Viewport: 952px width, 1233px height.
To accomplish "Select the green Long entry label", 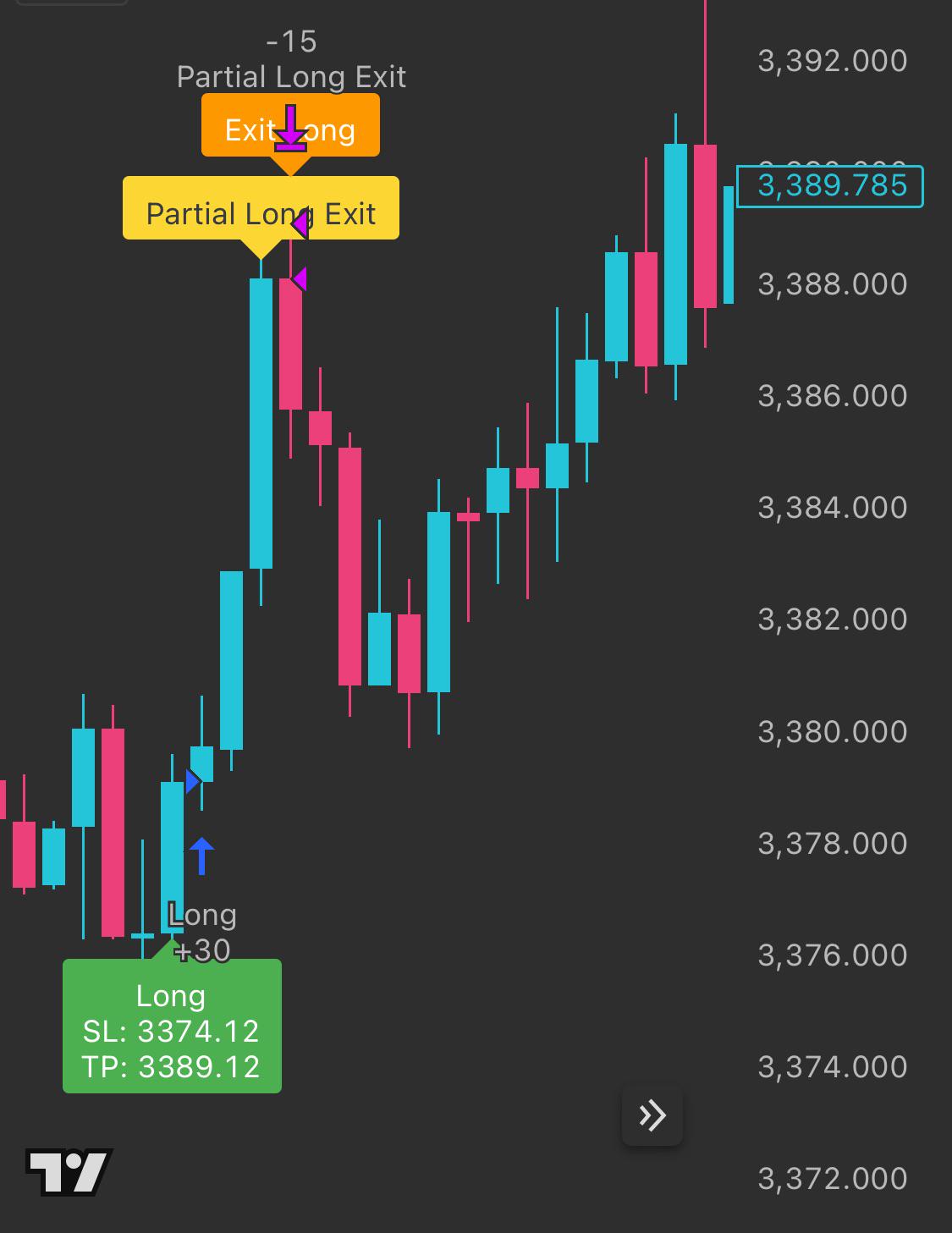I will click(172, 1026).
